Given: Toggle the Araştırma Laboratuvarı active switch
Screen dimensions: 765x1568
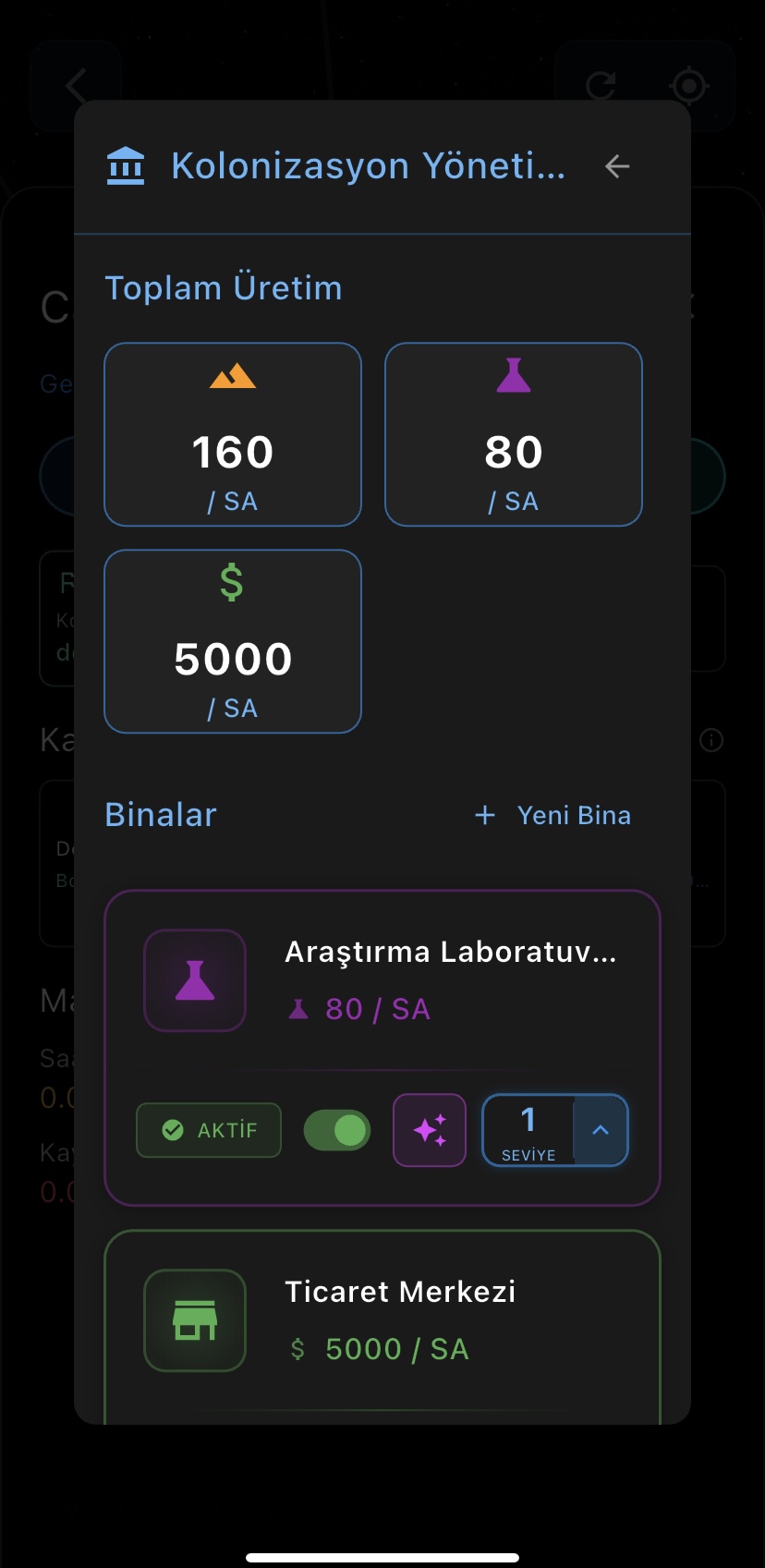Looking at the screenshot, I should (x=337, y=1130).
